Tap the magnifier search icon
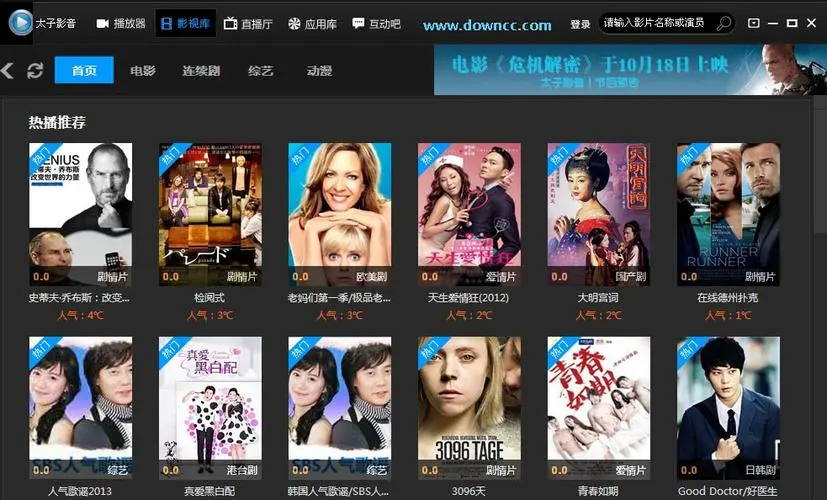Image resolution: width=827 pixels, height=500 pixels. (723, 23)
